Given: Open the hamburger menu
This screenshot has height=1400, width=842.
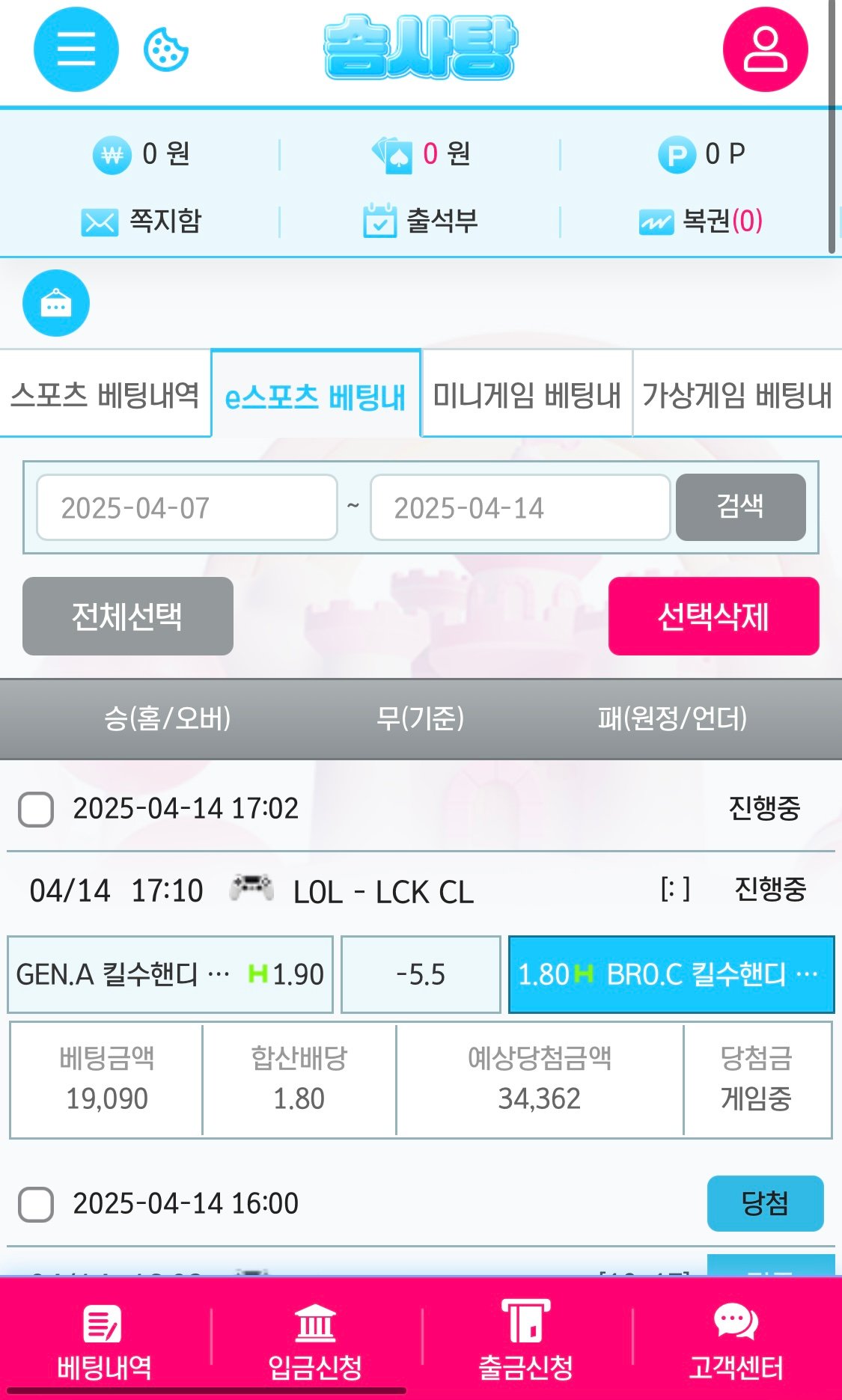Looking at the screenshot, I should (76, 49).
